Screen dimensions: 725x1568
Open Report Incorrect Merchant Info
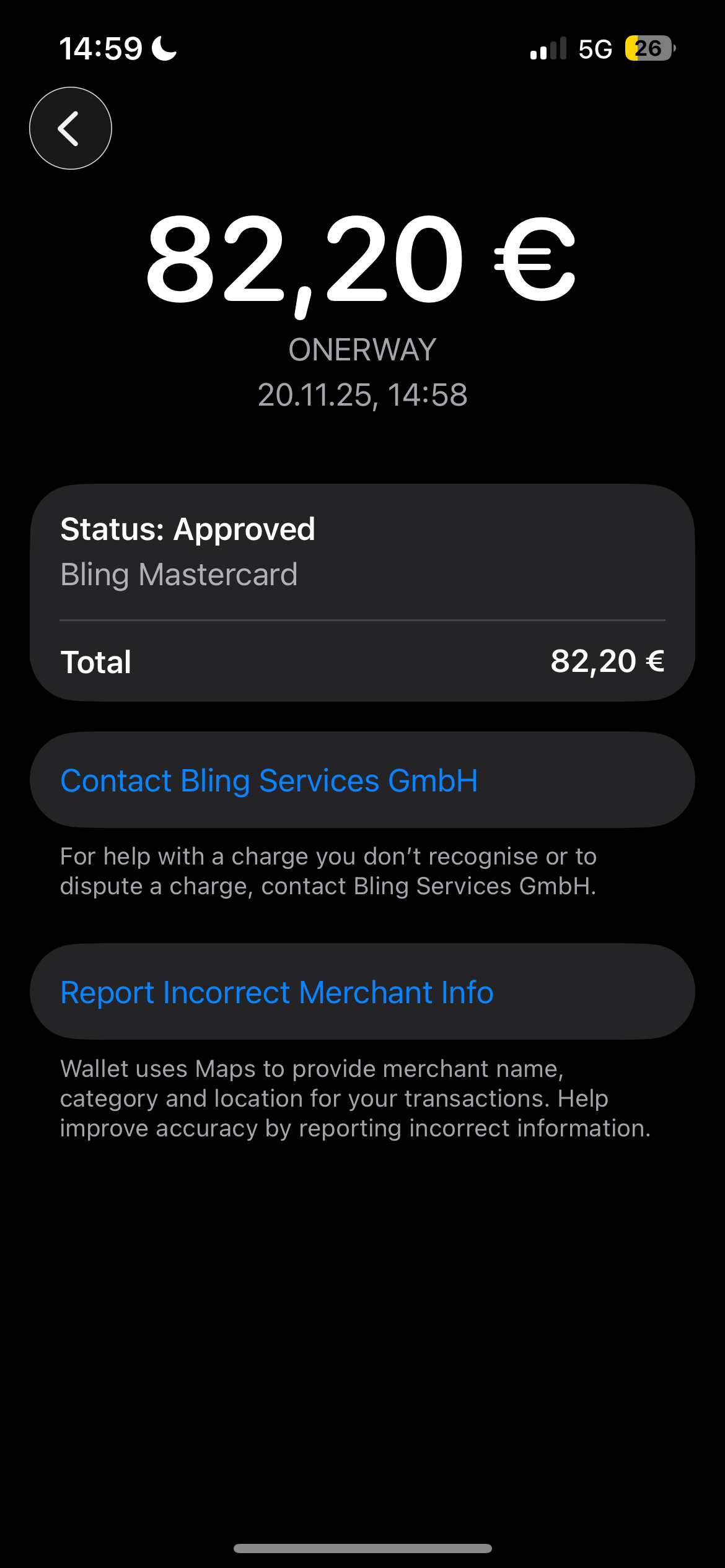277,992
